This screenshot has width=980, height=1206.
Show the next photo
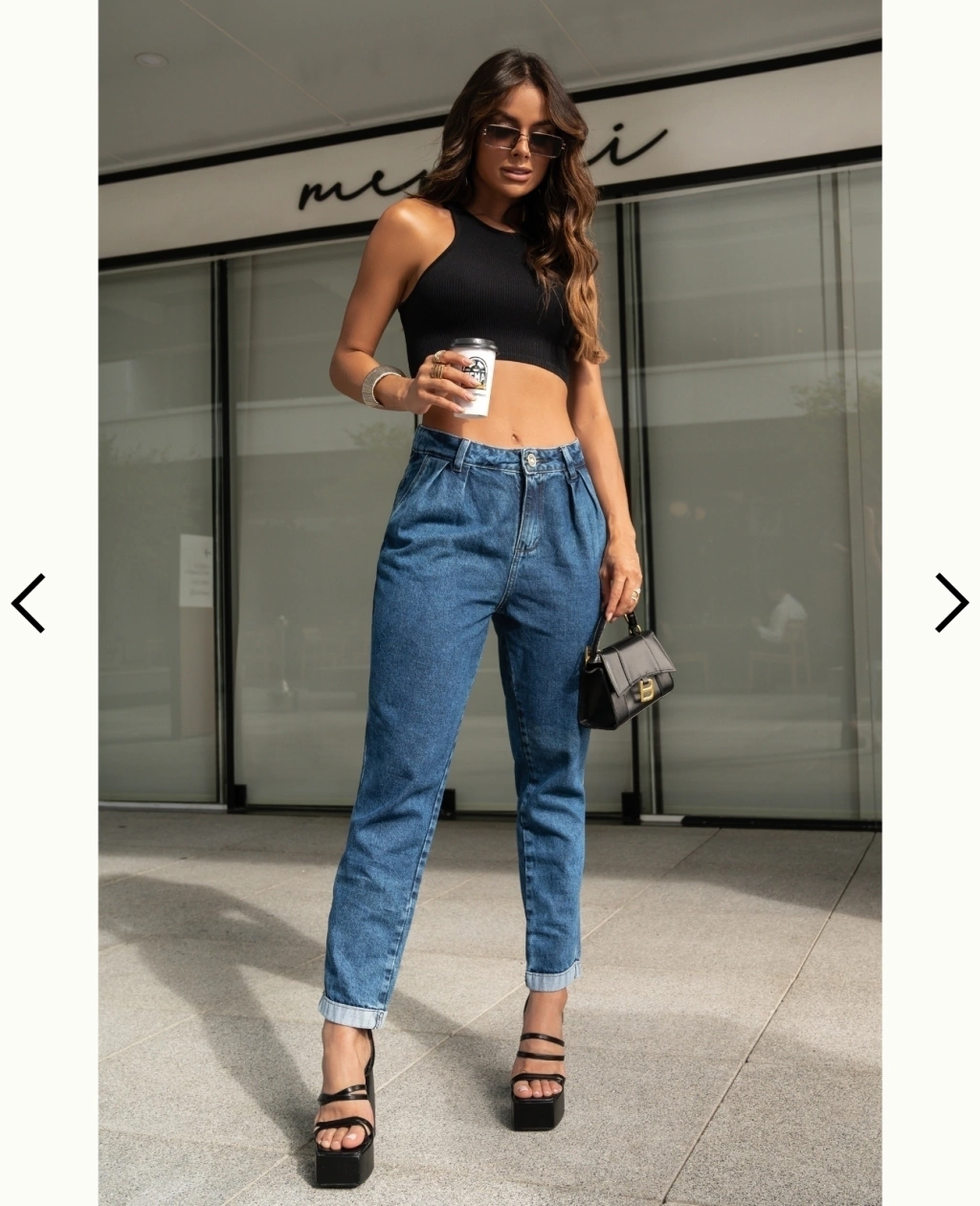(x=951, y=603)
